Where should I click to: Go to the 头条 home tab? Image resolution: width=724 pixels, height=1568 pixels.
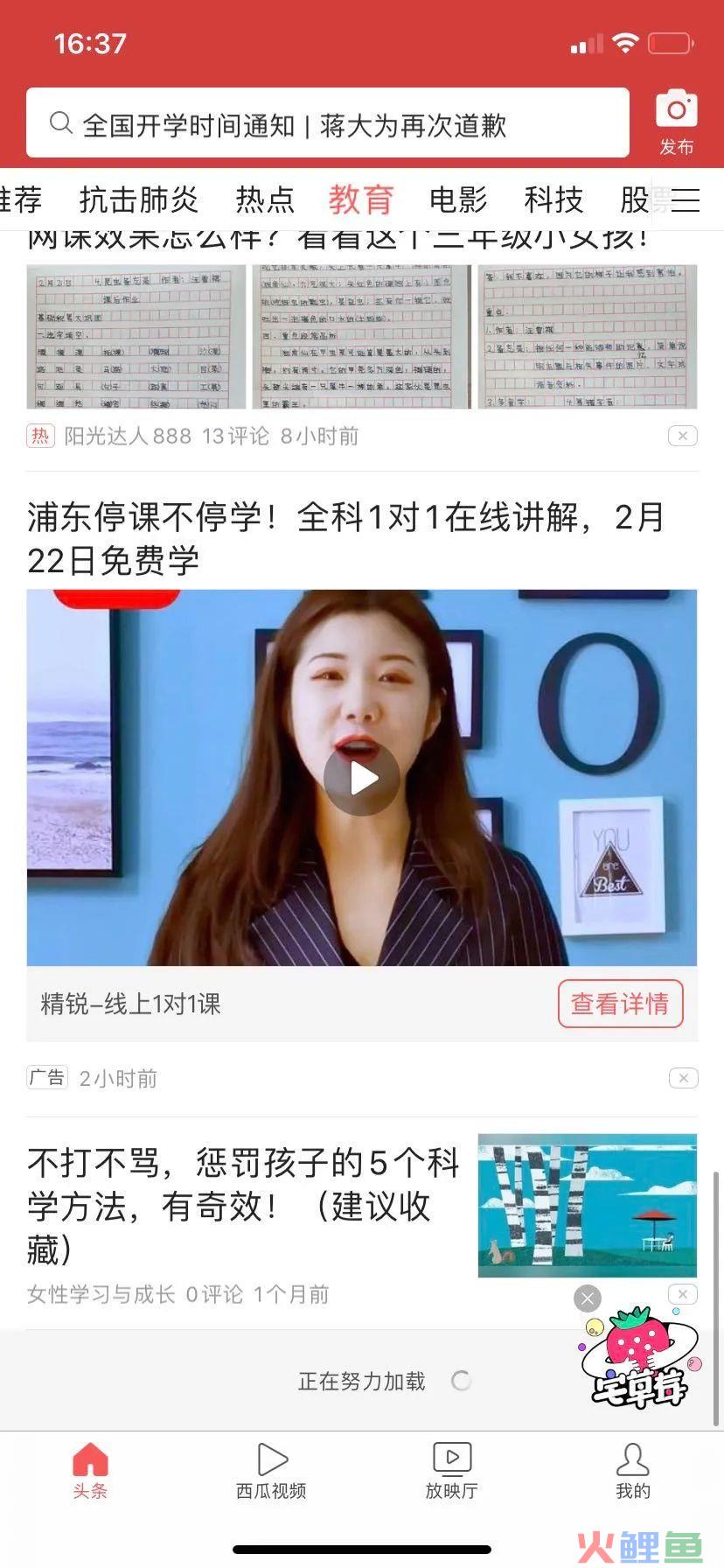click(90, 1470)
